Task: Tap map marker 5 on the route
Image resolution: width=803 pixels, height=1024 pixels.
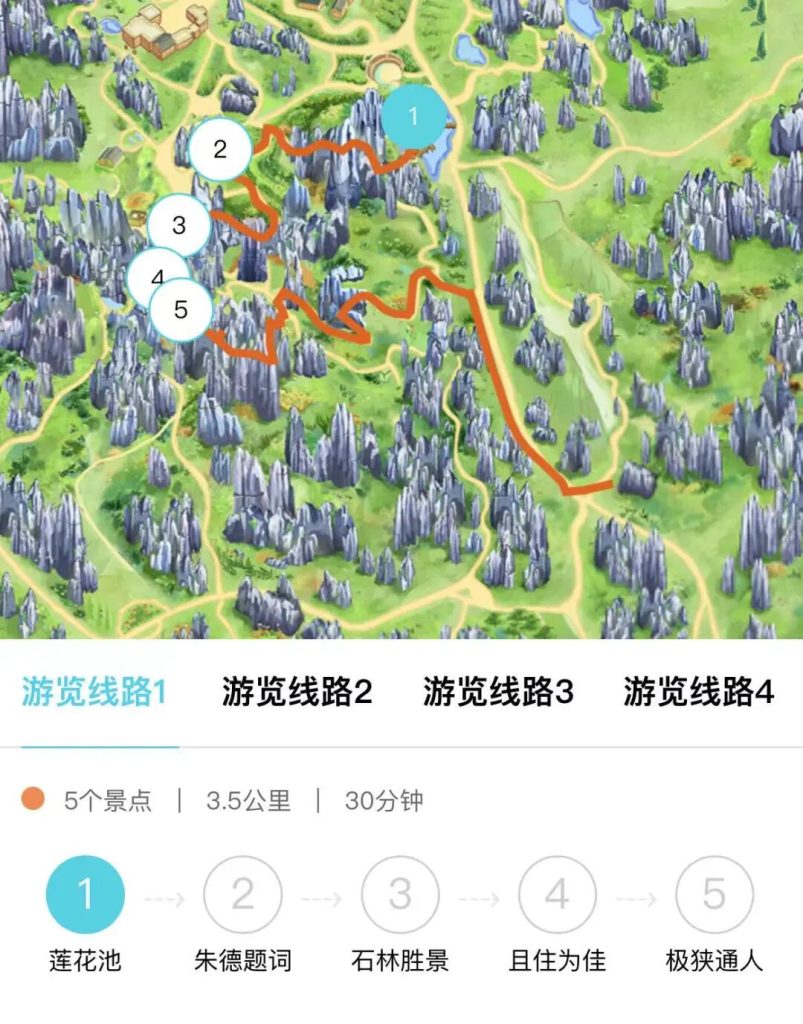Action: (x=181, y=310)
